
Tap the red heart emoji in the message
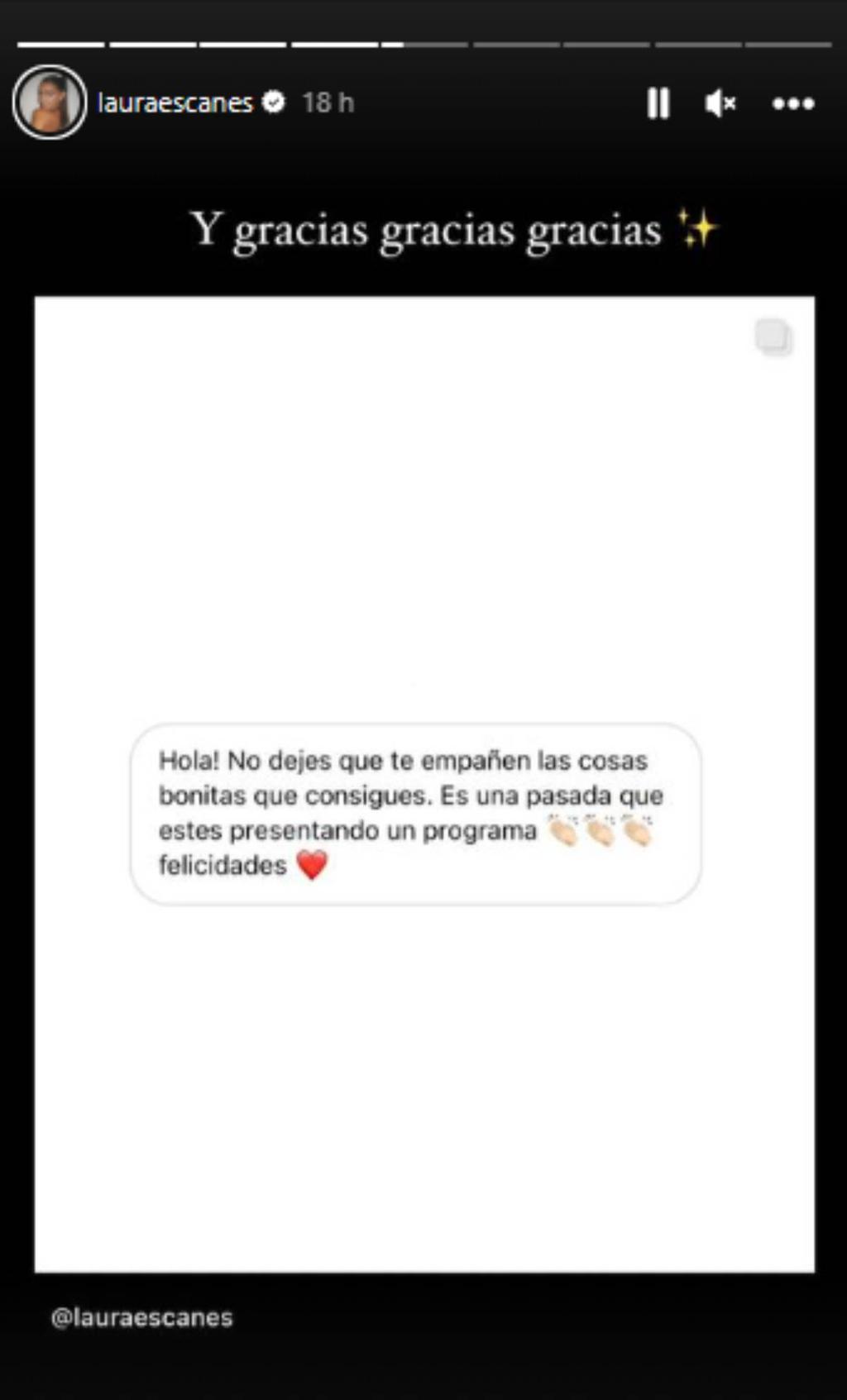(313, 867)
